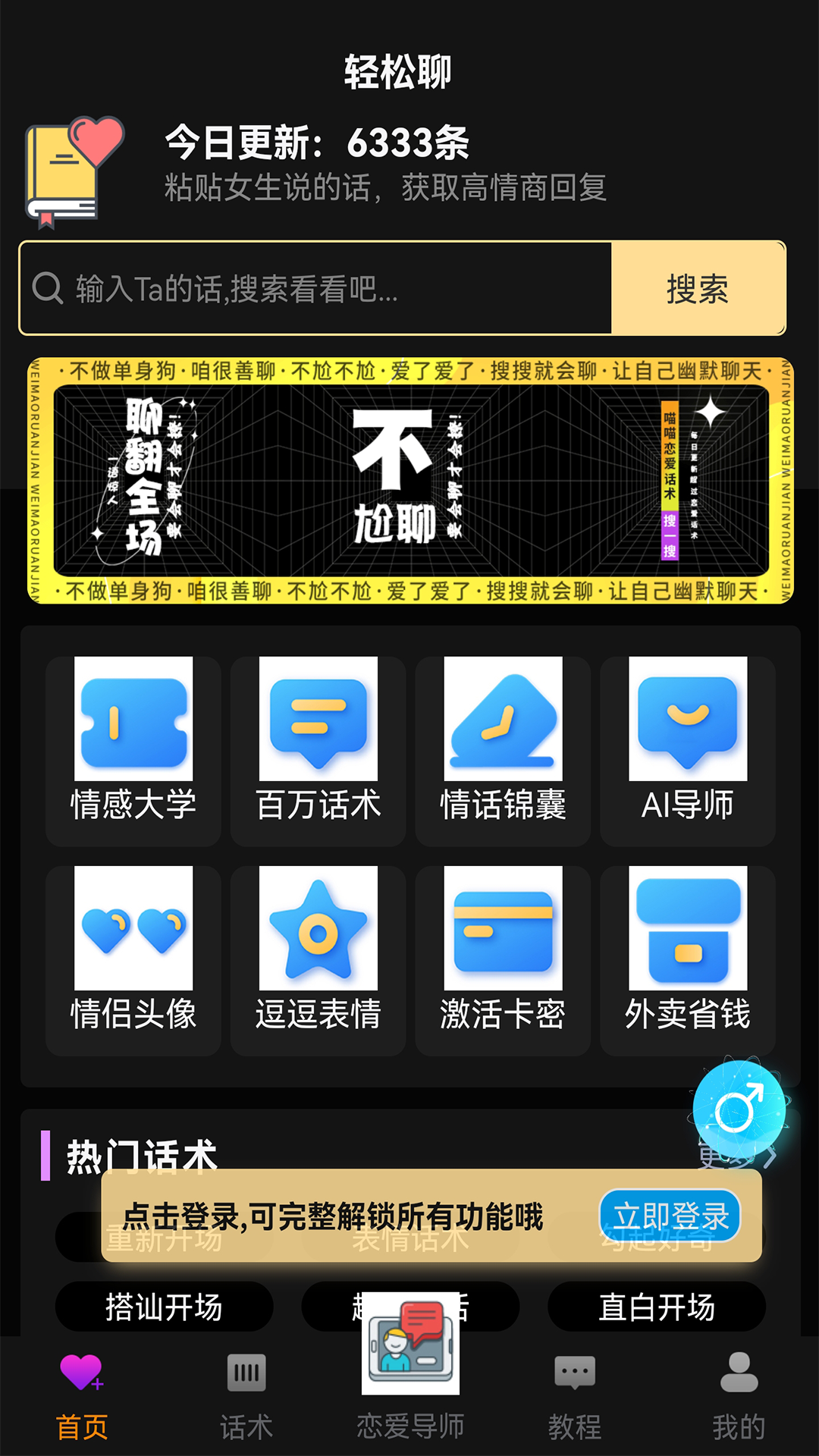
Task: Select the 直白开场 script tag
Action: point(655,1307)
